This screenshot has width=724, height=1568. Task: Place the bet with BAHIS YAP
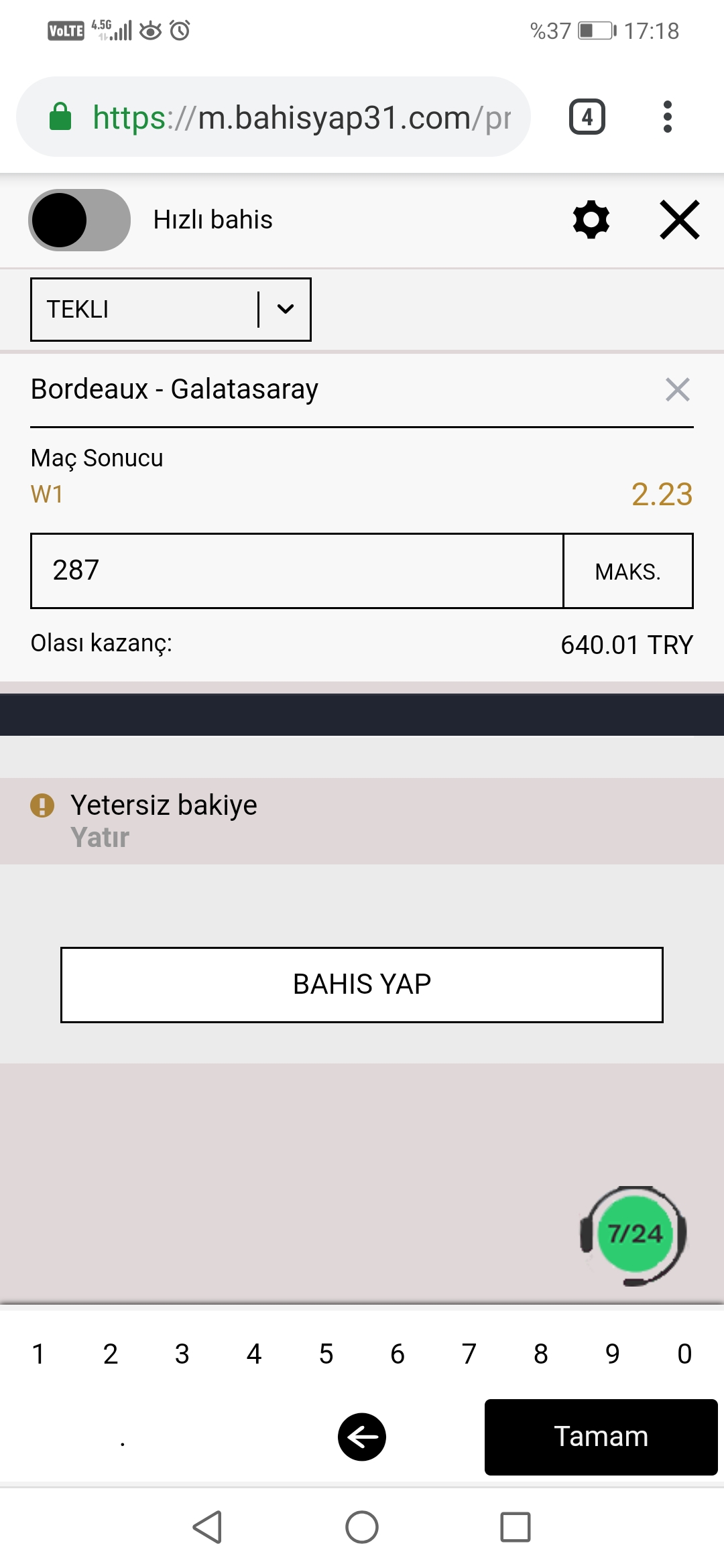point(362,984)
